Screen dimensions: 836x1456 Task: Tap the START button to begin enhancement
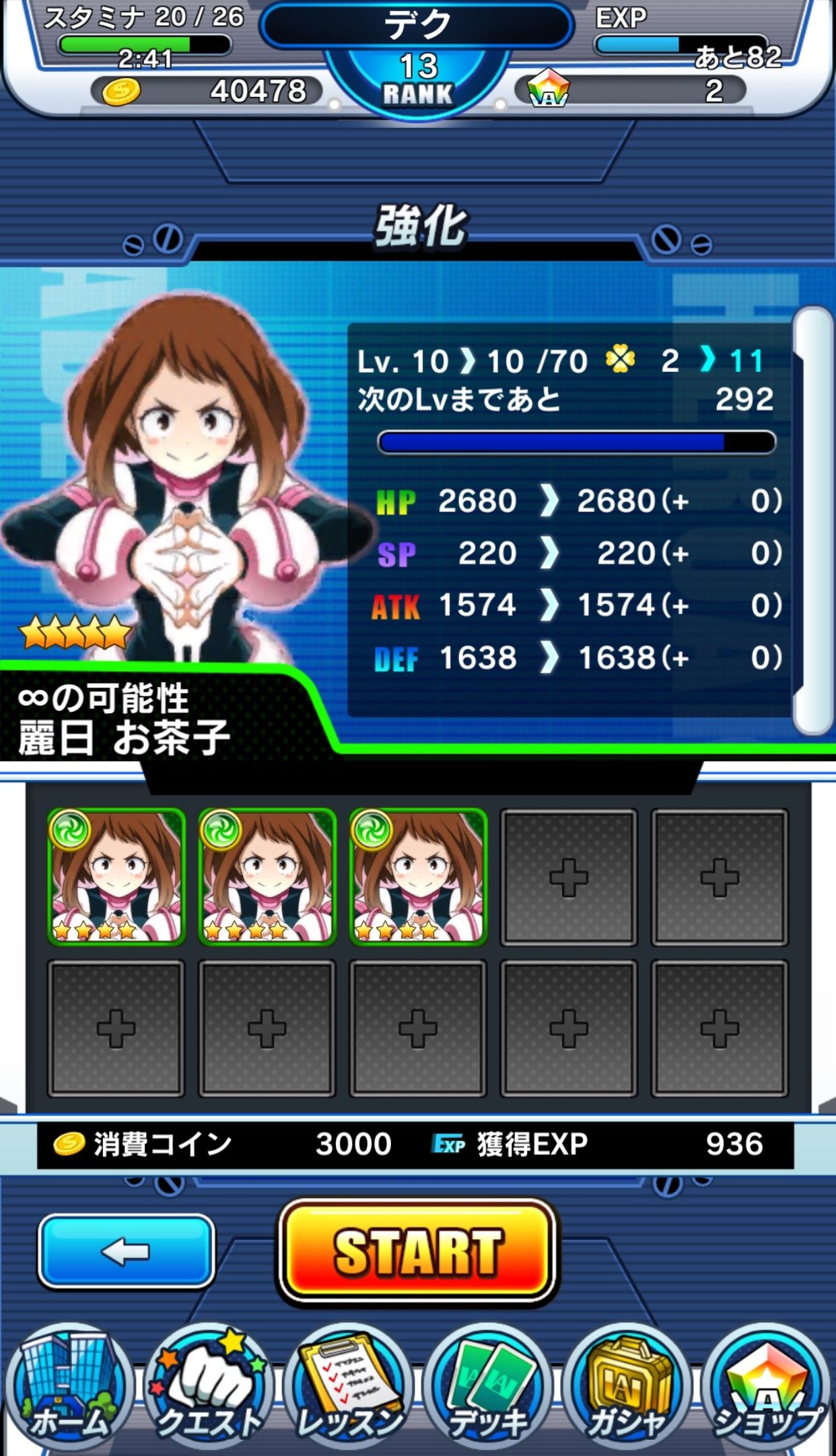pos(417,1251)
